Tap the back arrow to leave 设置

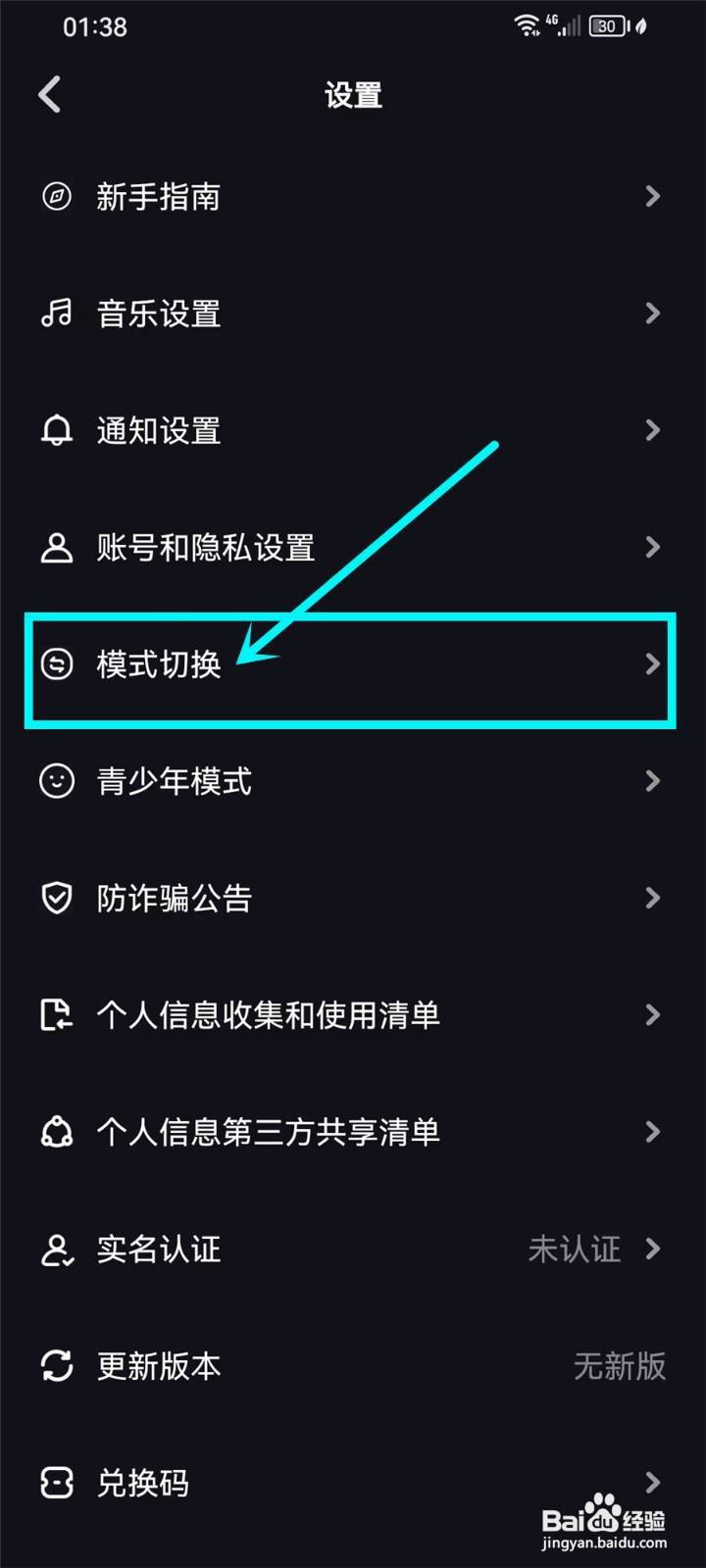(x=50, y=94)
